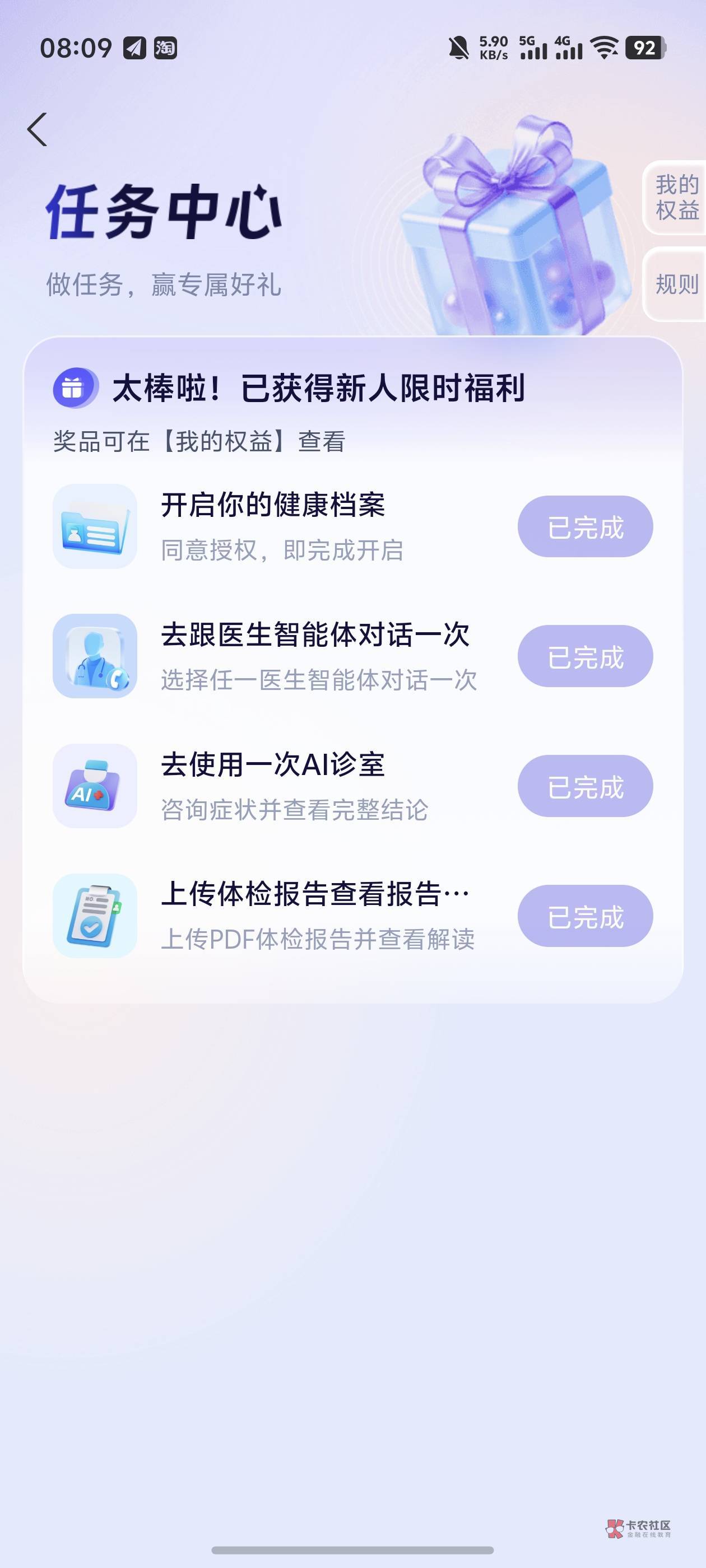This screenshot has width=706, height=1568.
Task: Tap 已完成 for 上传体检报告 task
Action: [x=585, y=916]
